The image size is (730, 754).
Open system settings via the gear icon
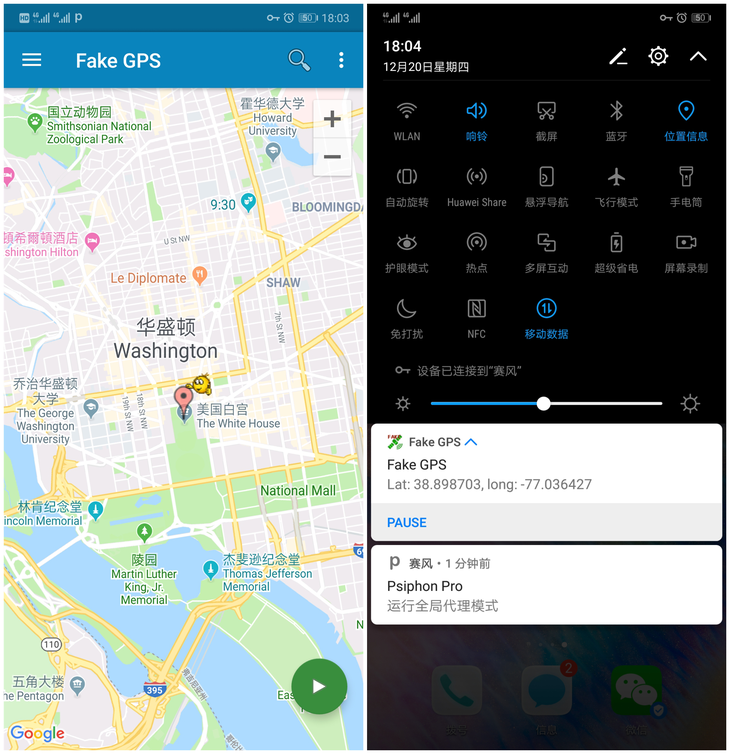pyautogui.click(x=658, y=57)
